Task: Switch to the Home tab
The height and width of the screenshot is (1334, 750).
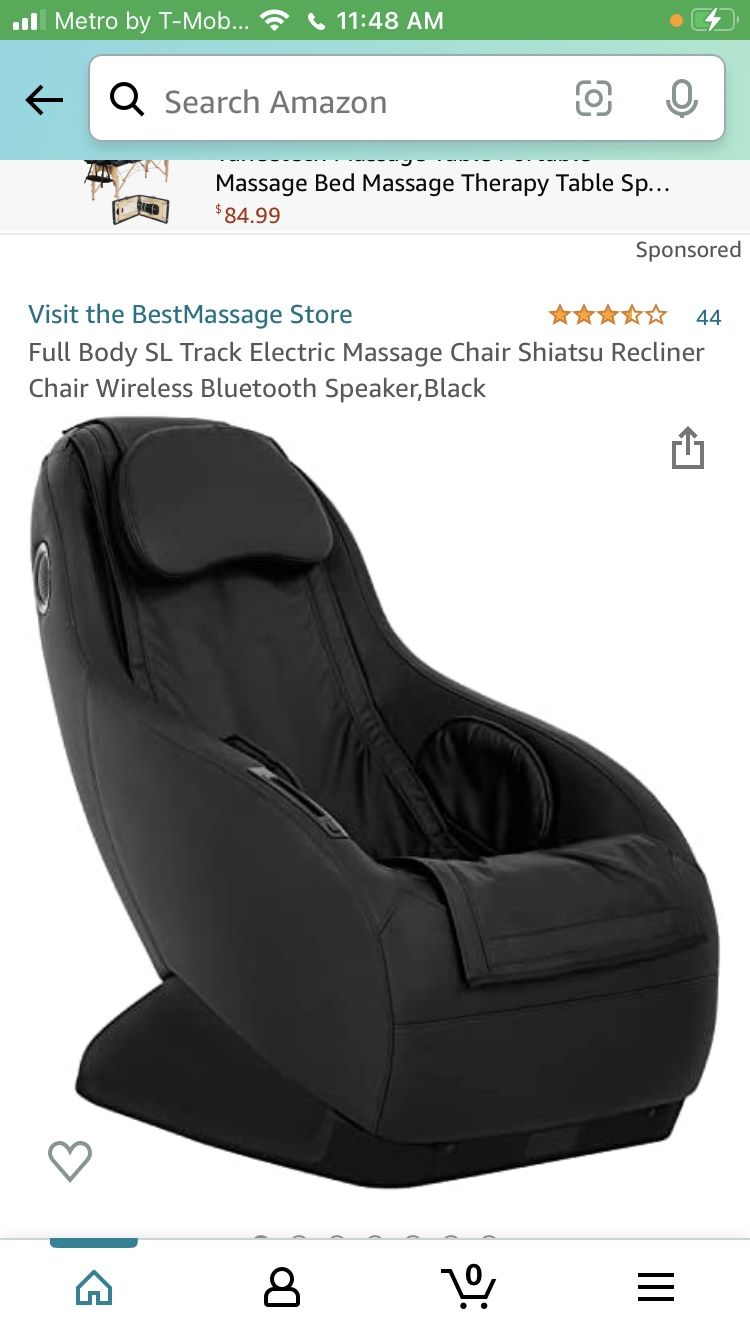Action: (94, 1287)
